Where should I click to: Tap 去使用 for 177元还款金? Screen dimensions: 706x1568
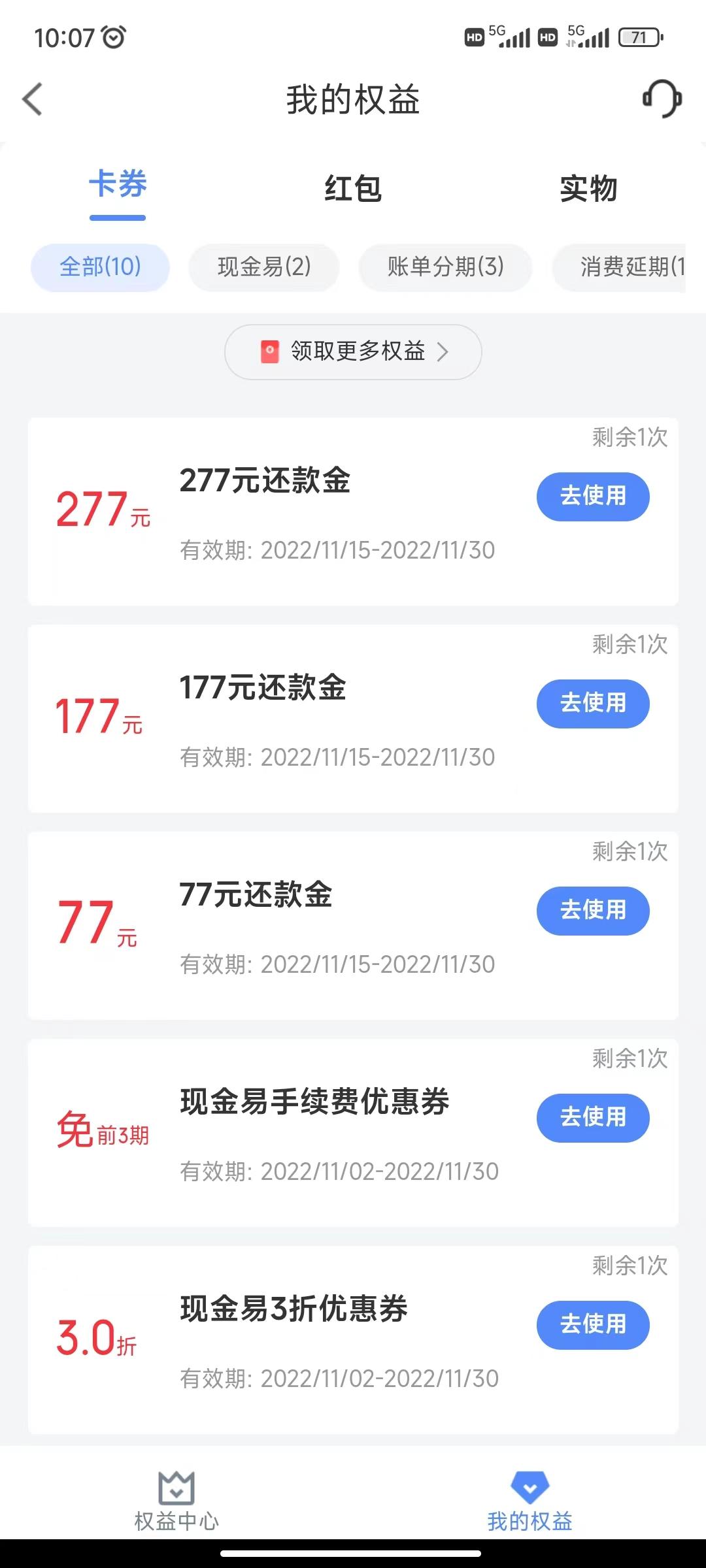tap(593, 704)
